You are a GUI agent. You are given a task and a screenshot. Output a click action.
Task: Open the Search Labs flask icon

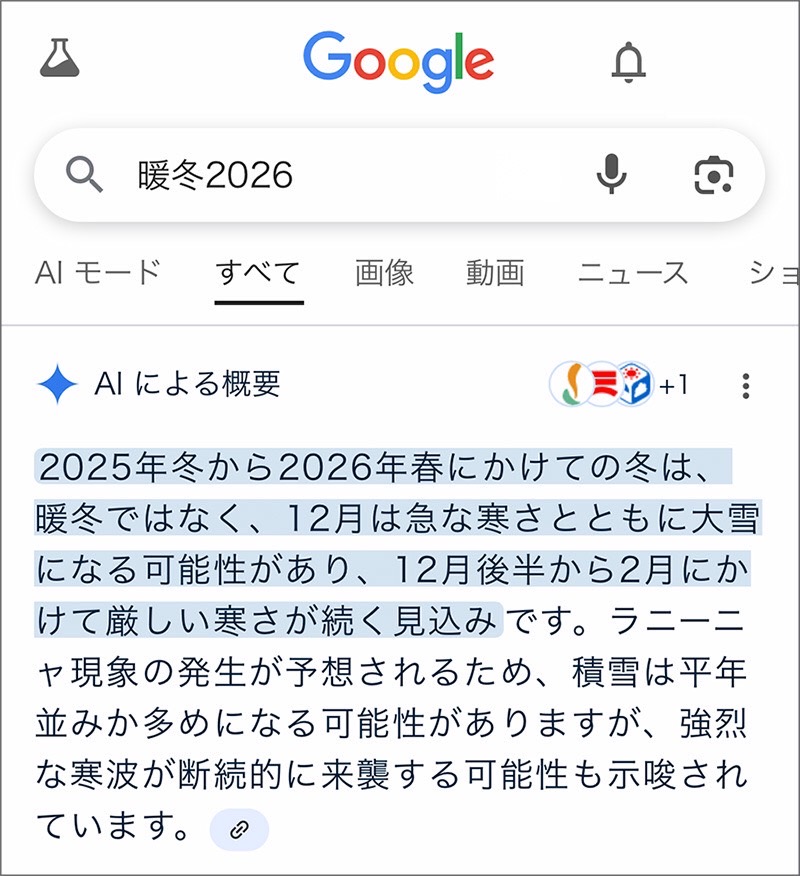pos(59,60)
